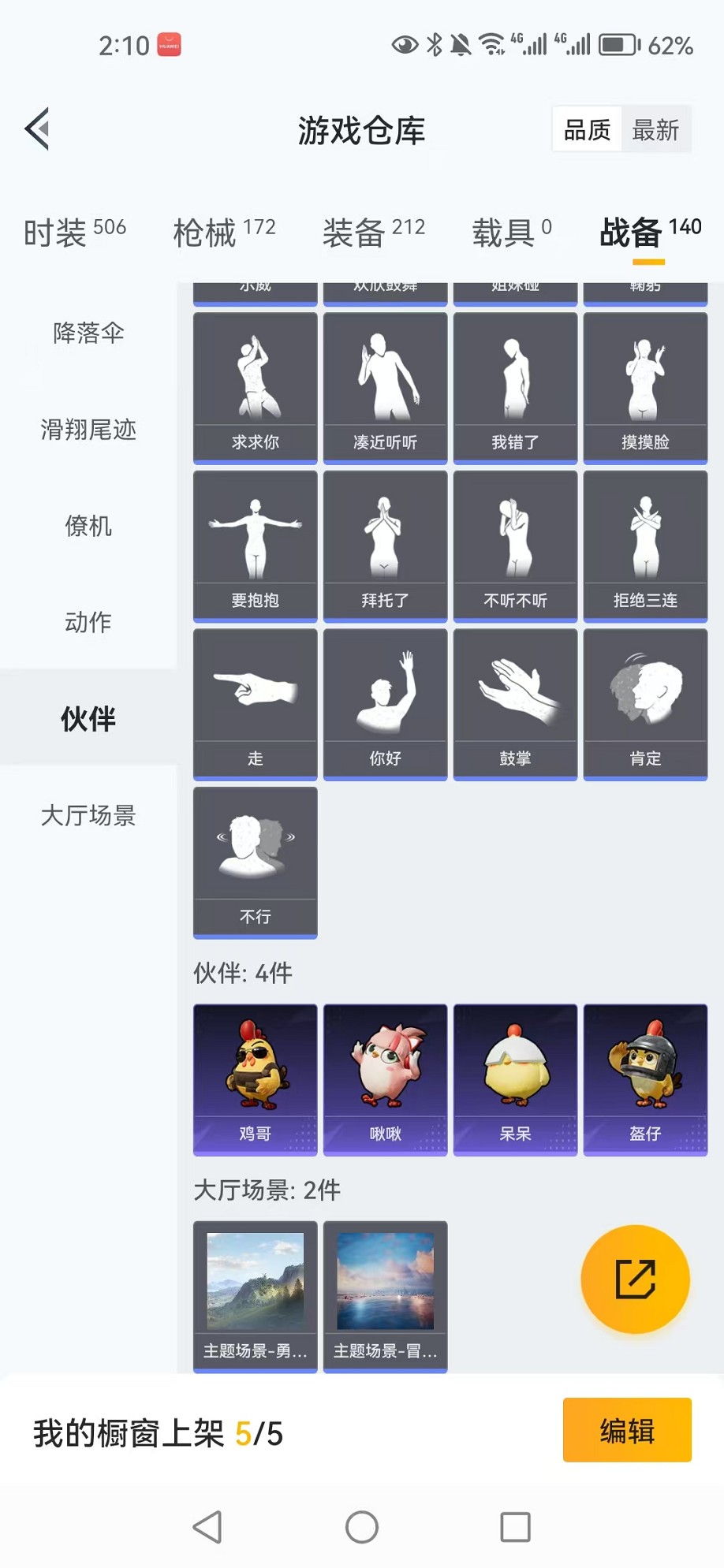Select 降落伞 in the side menu

[x=88, y=333]
